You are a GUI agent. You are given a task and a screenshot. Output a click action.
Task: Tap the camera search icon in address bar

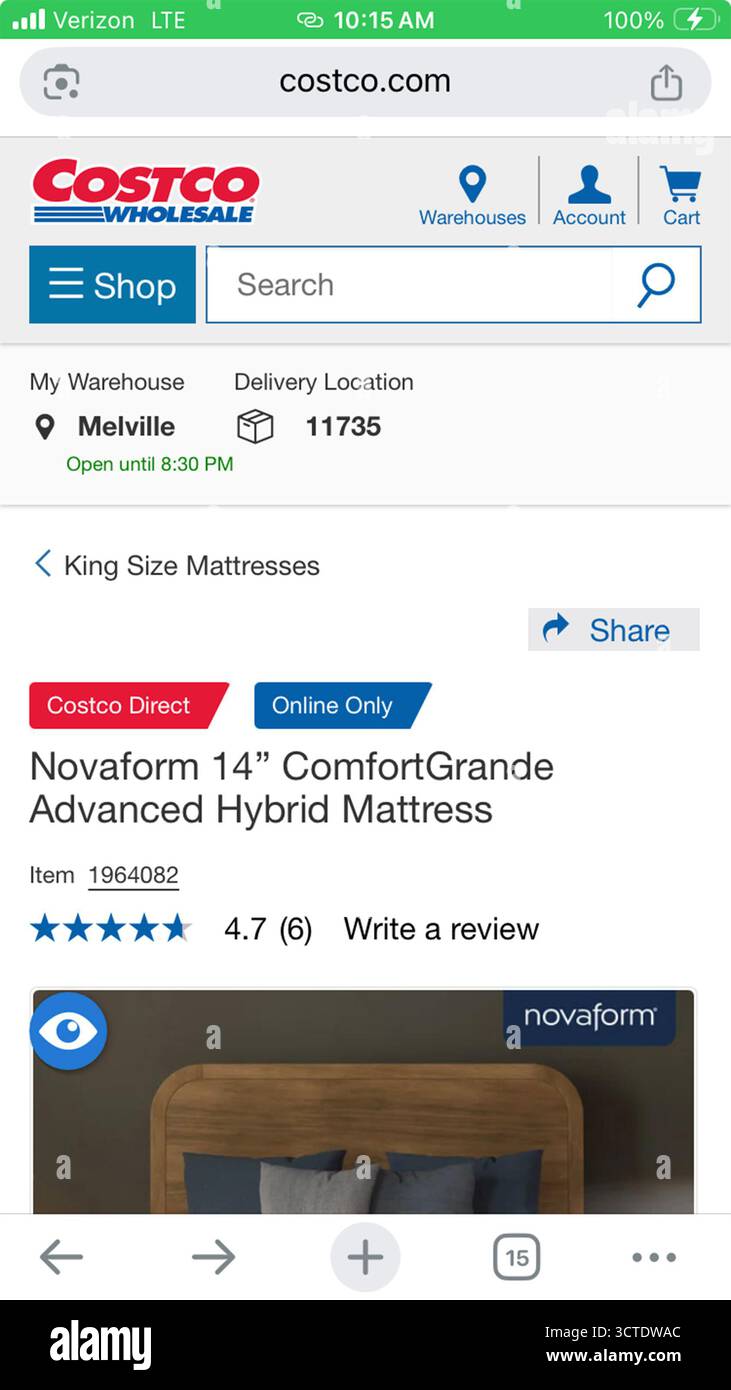pyautogui.click(x=61, y=81)
